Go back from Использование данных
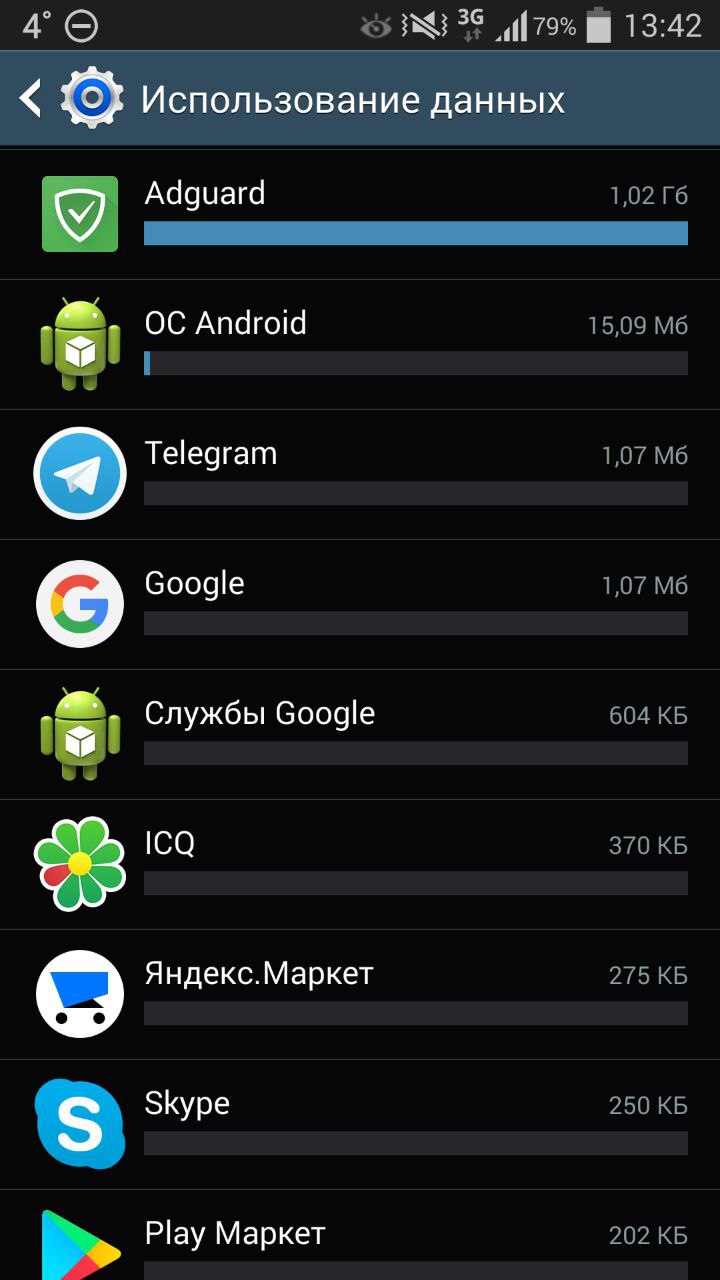Viewport: 720px width, 1280px height. click(x=32, y=99)
